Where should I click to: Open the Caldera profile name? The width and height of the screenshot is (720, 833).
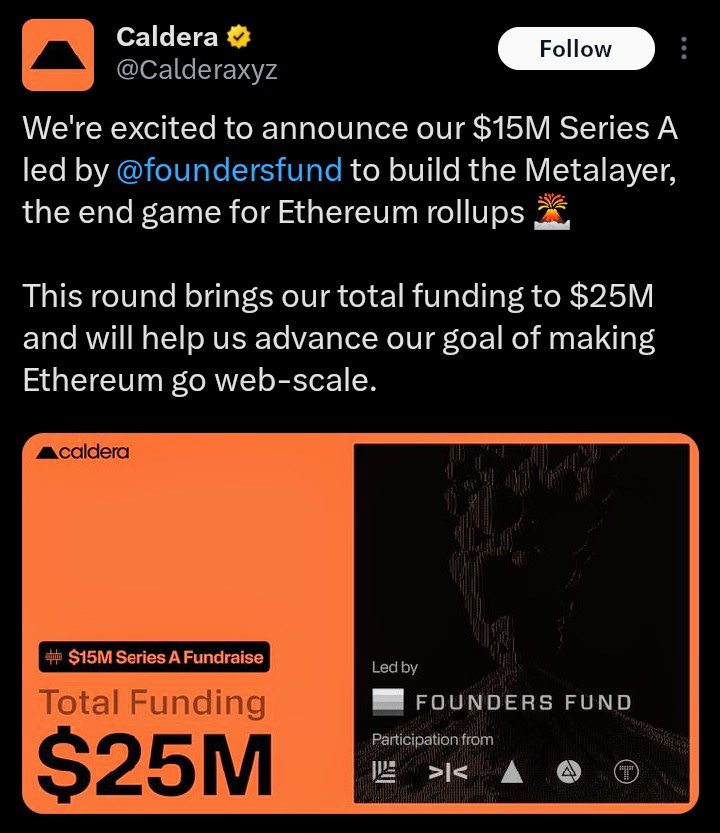tap(167, 38)
